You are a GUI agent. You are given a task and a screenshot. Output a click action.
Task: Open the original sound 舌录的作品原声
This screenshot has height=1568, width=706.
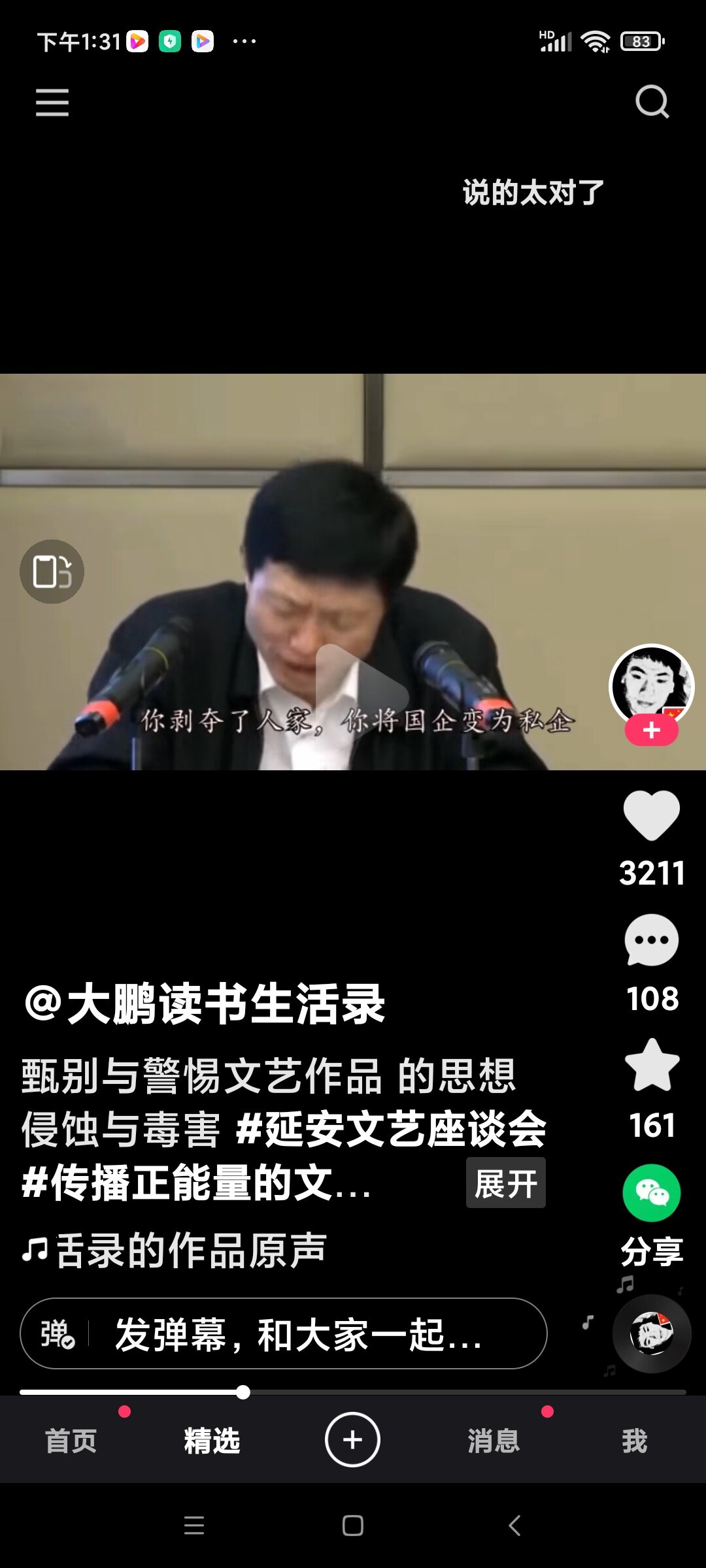pos(175,1251)
